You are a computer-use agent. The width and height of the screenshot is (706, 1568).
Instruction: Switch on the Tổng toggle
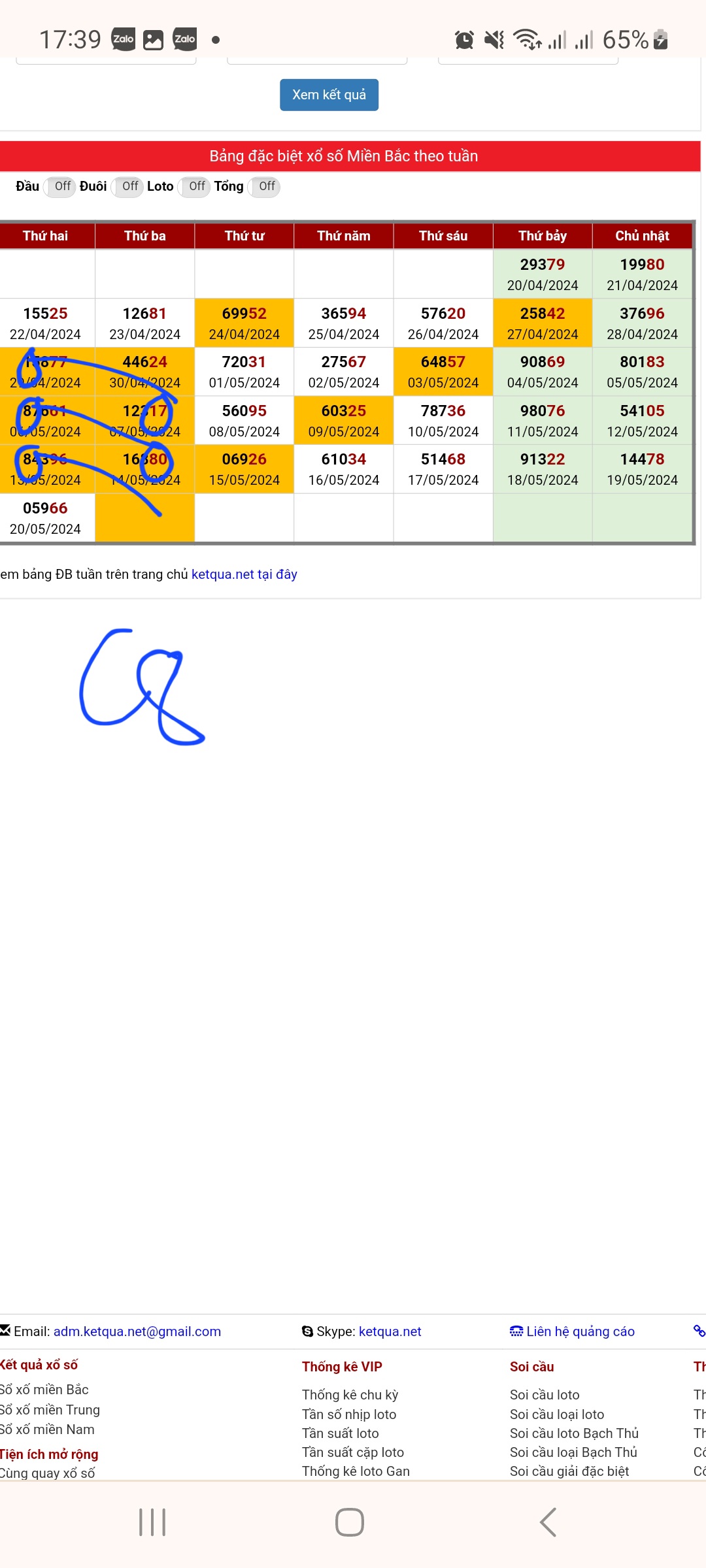(264, 187)
